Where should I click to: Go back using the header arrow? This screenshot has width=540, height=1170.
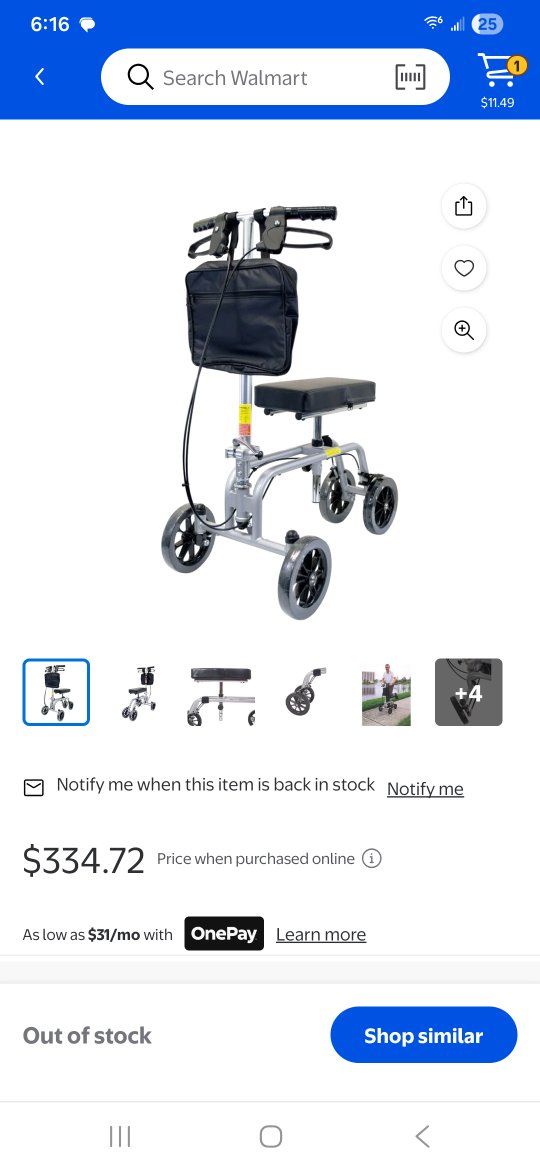(x=40, y=77)
